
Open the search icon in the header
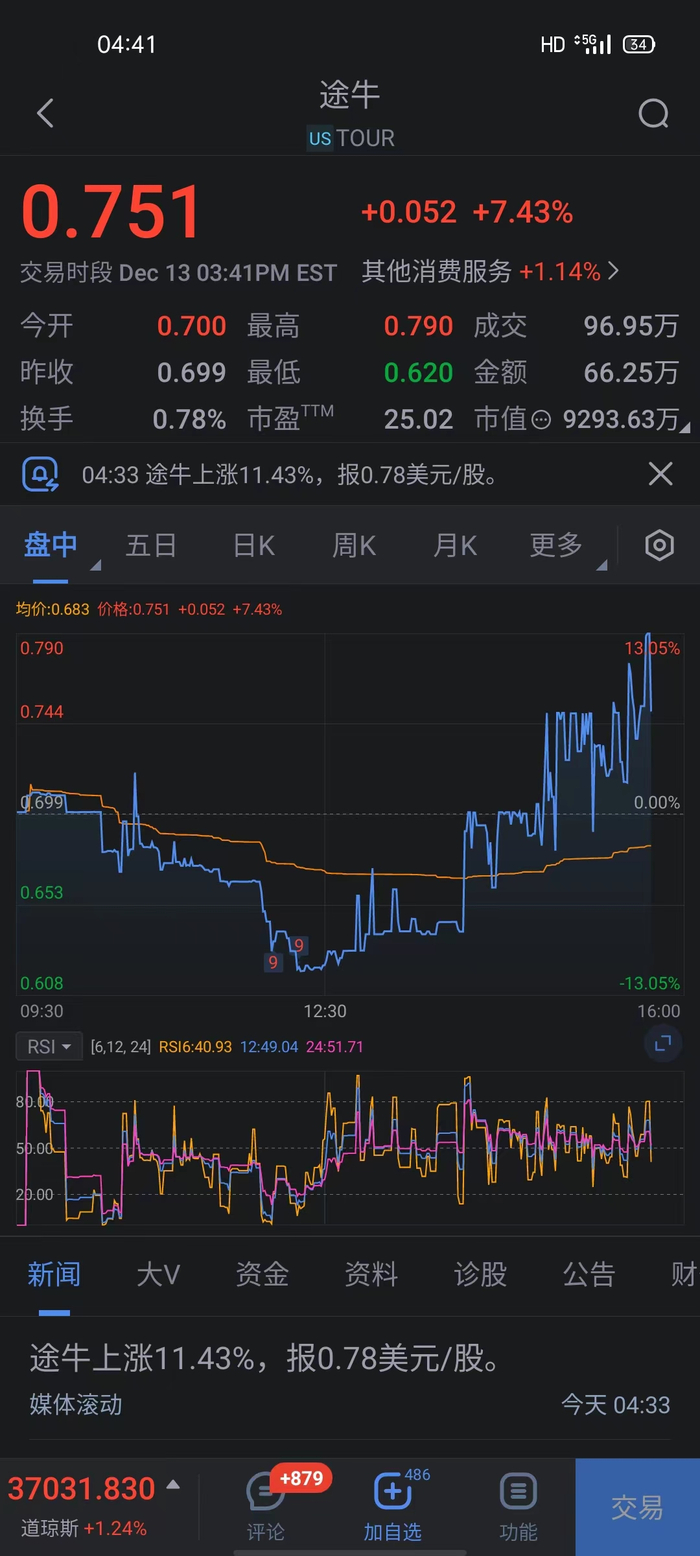(x=653, y=114)
